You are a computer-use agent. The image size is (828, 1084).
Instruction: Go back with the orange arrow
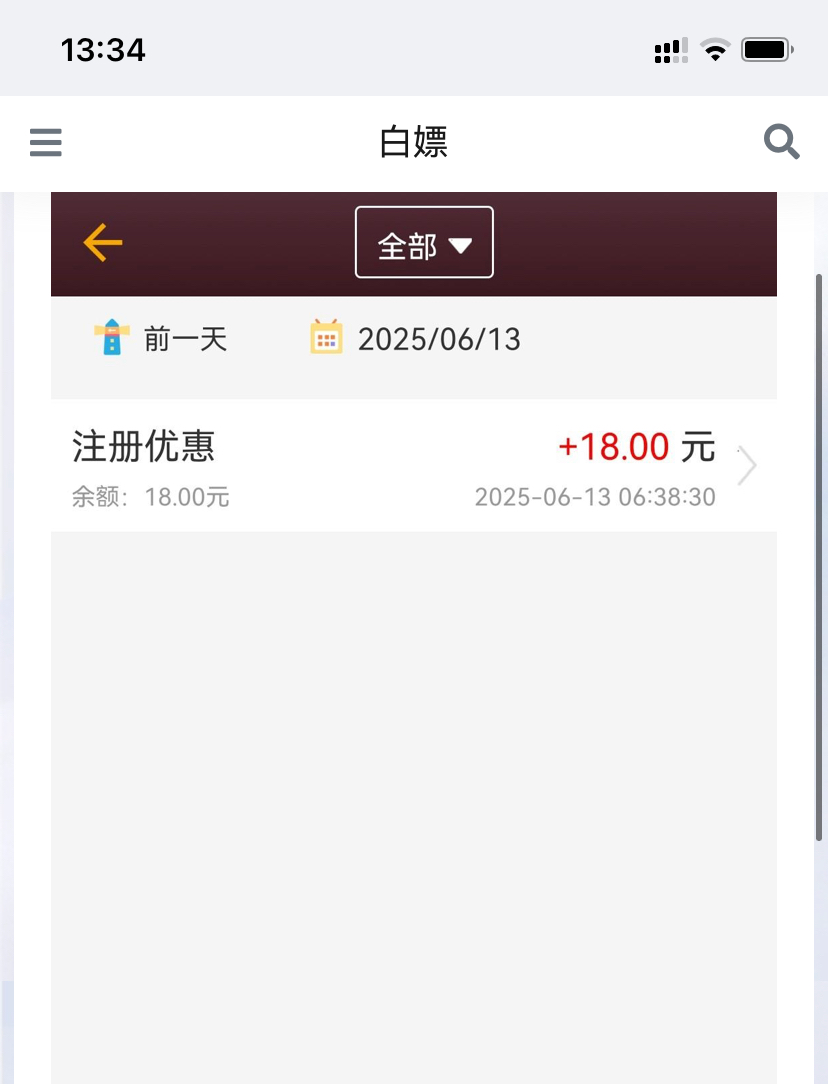[102, 242]
